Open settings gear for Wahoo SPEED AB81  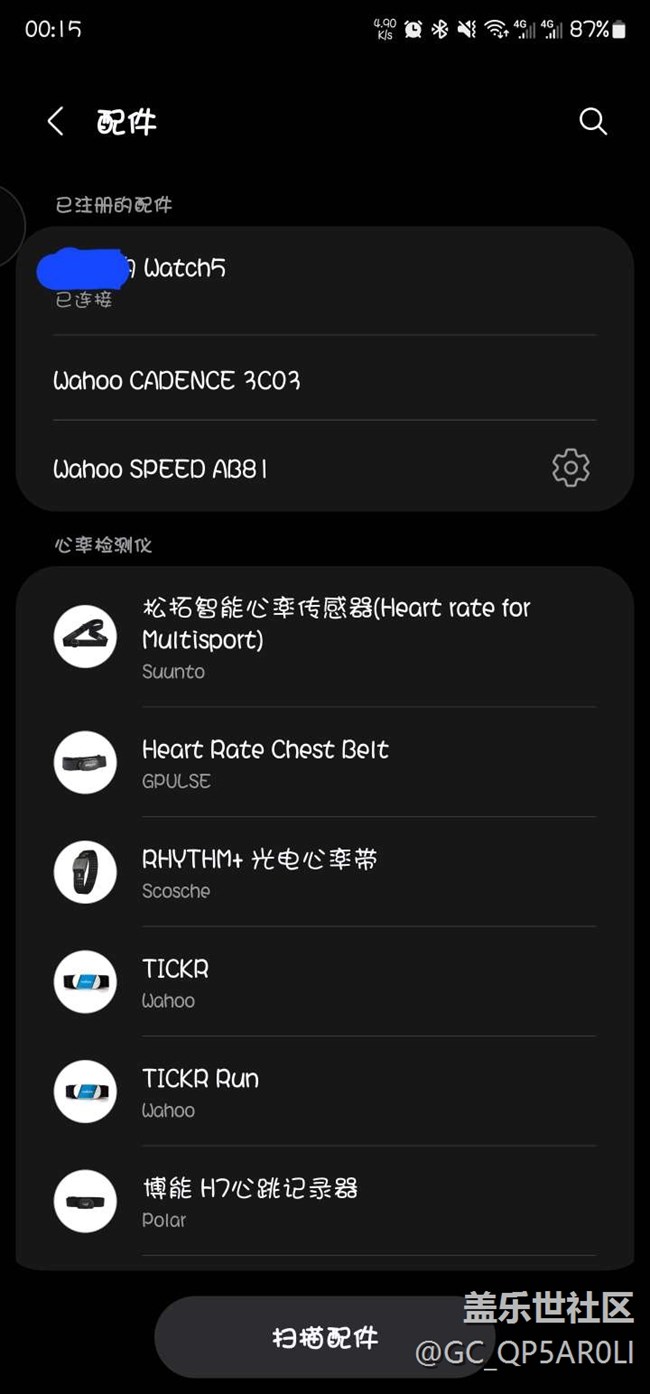(x=571, y=468)
